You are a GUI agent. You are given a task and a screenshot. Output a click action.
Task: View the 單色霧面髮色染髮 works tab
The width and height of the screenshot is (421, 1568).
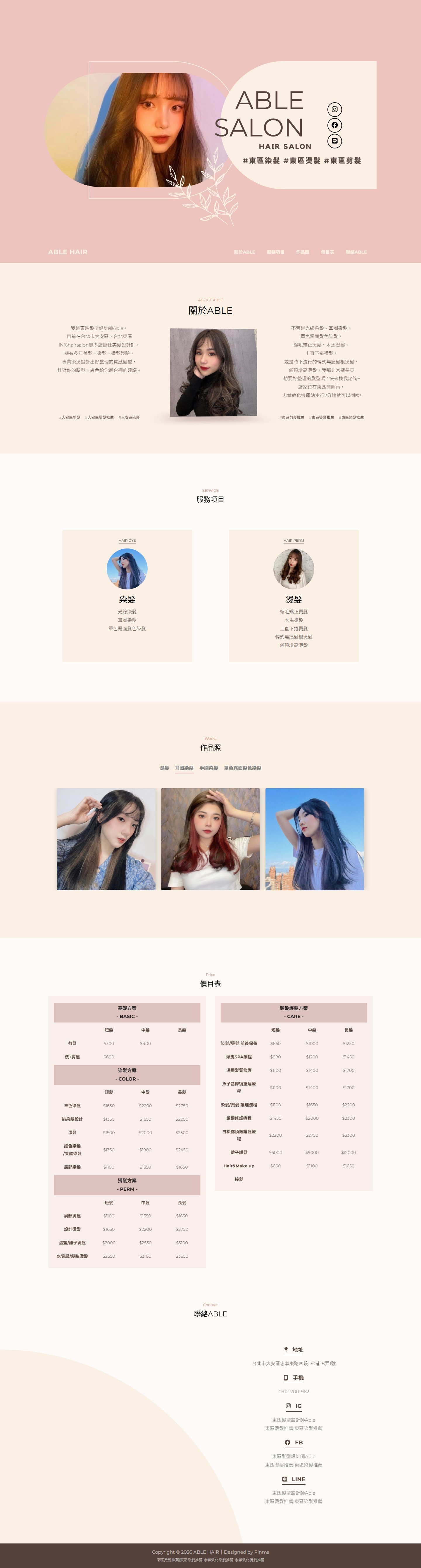tap(242, 768)
